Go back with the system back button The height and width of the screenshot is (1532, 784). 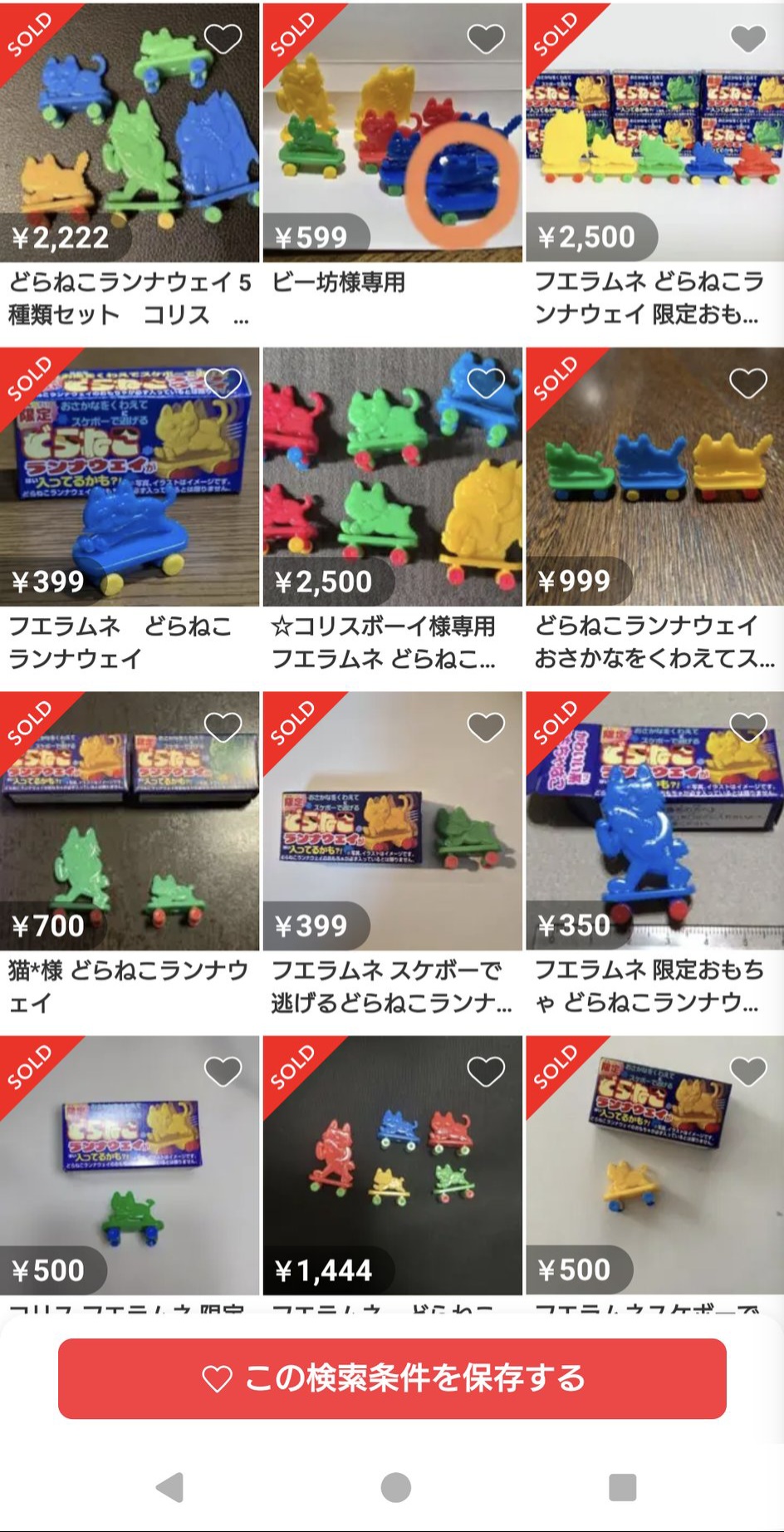(x=170, y=1487)
